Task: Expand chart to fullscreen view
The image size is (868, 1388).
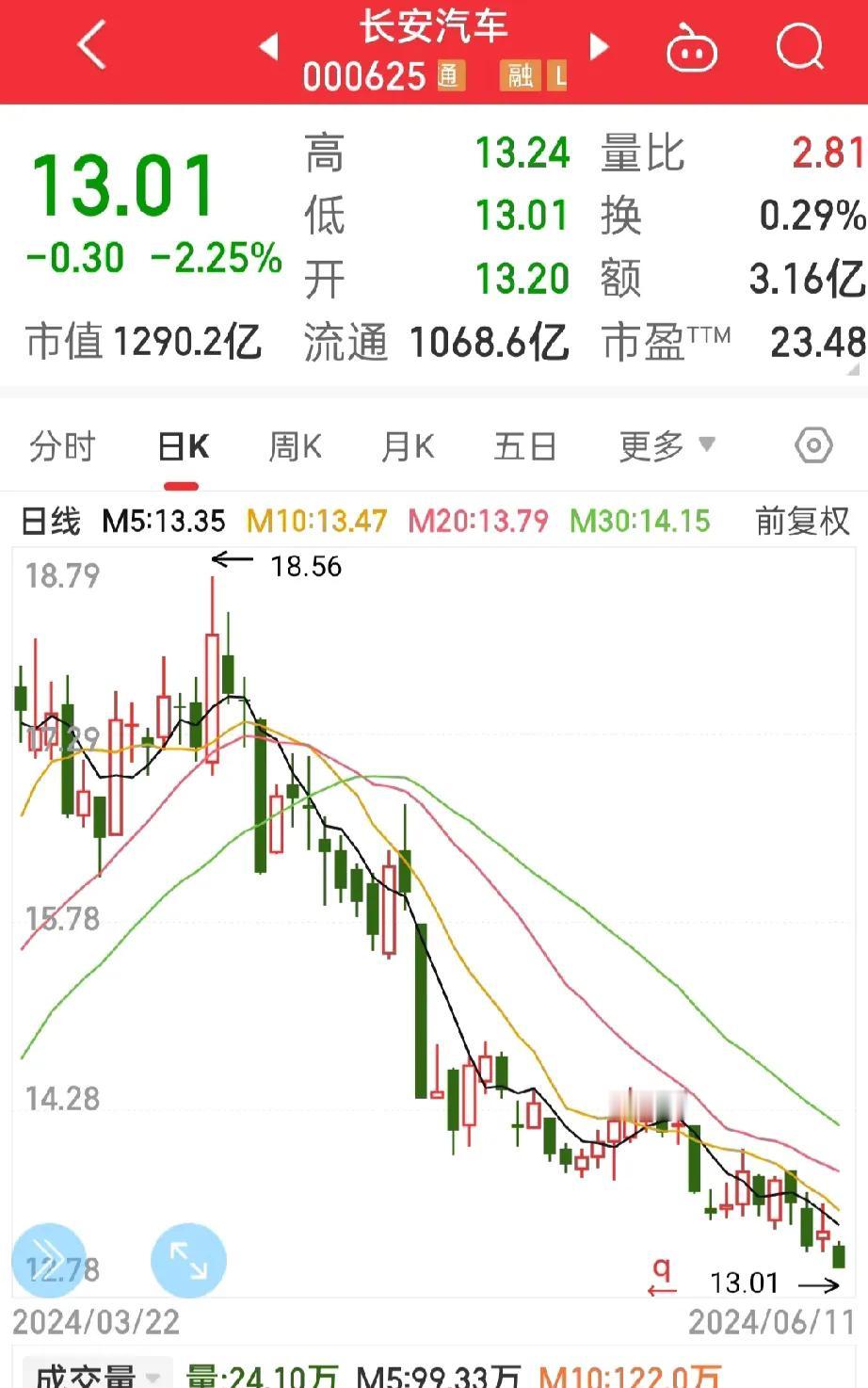Action: click(188, 1259)
